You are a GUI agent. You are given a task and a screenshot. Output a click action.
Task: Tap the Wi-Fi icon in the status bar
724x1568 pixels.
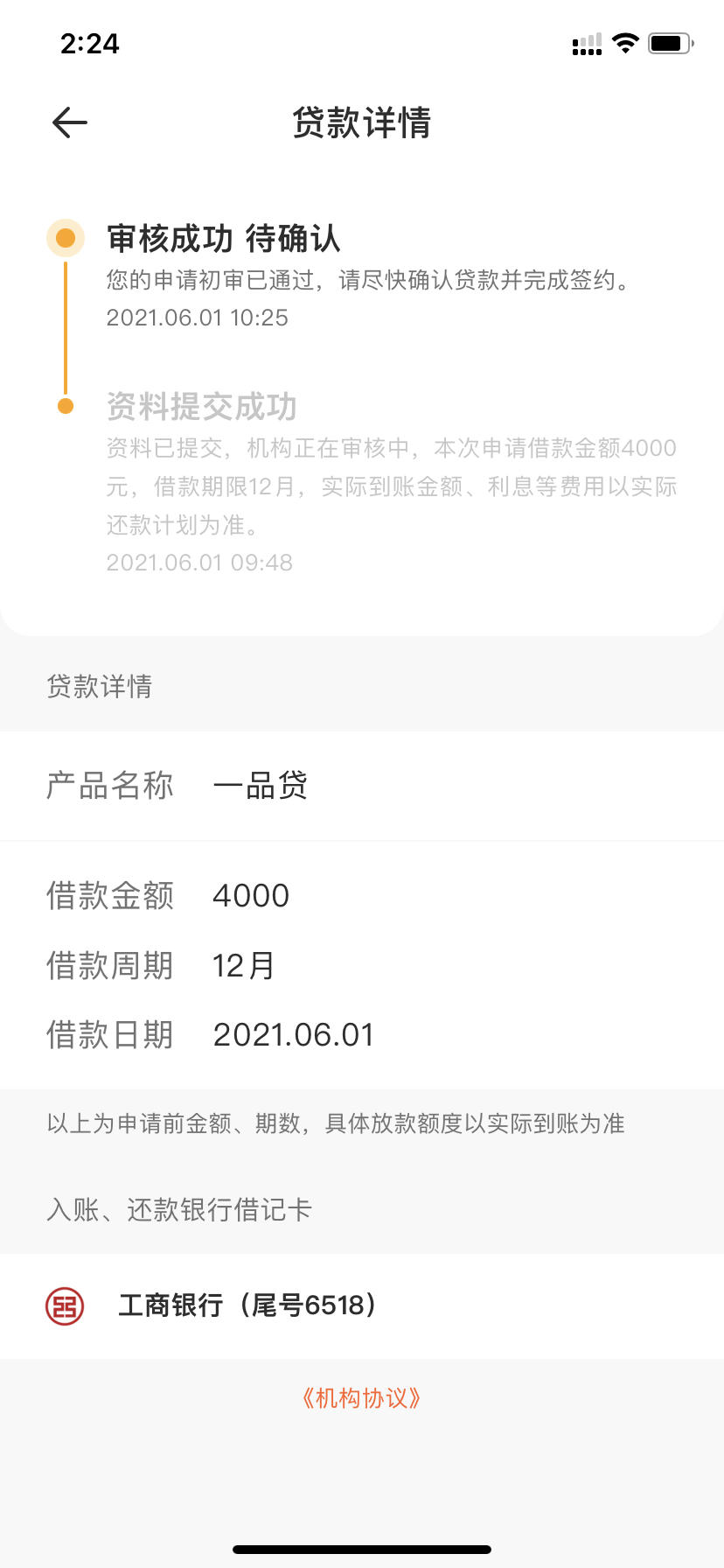point(624,41)
